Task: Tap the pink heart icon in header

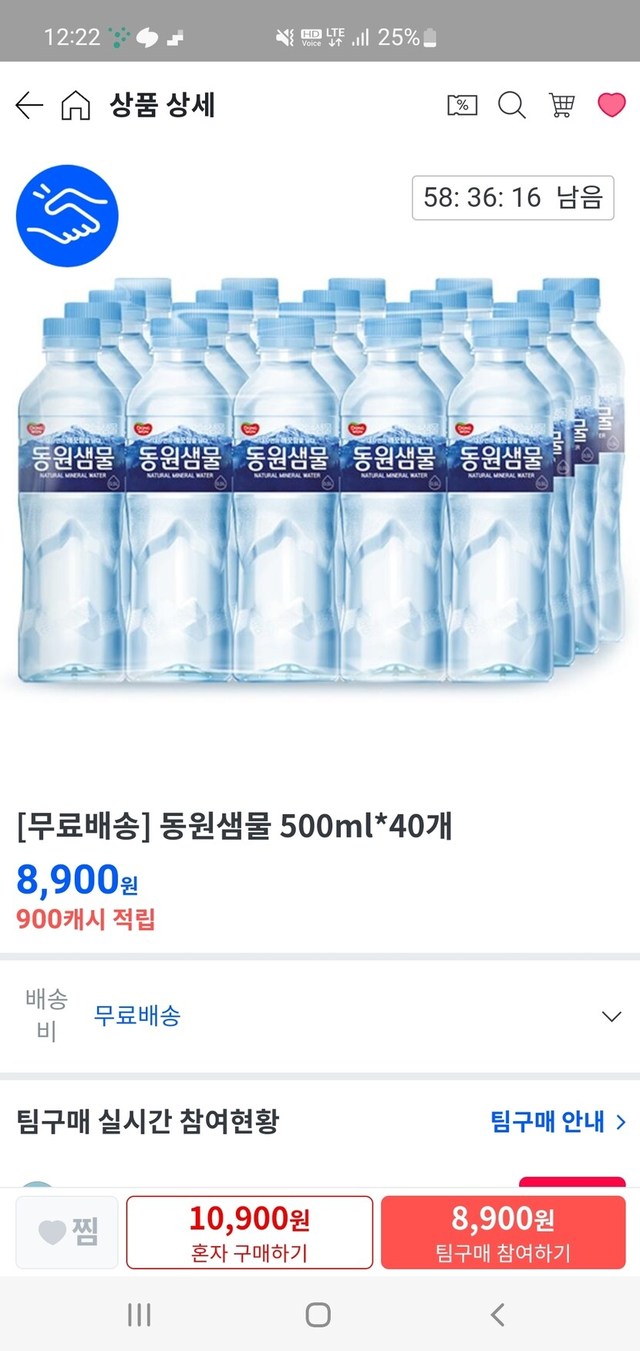Action: (611, 105)
